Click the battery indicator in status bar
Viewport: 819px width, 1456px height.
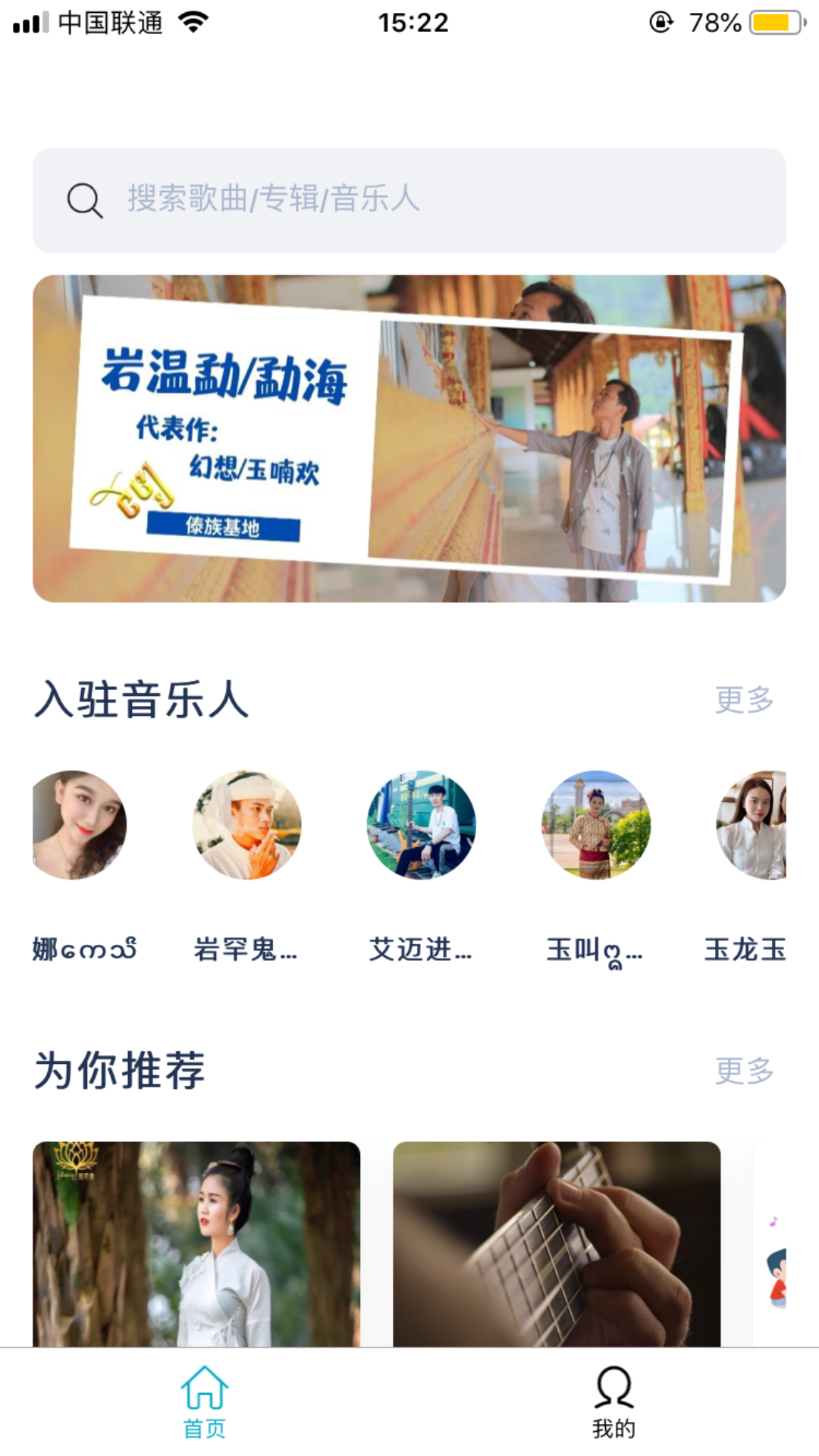(x=775, y=23)
